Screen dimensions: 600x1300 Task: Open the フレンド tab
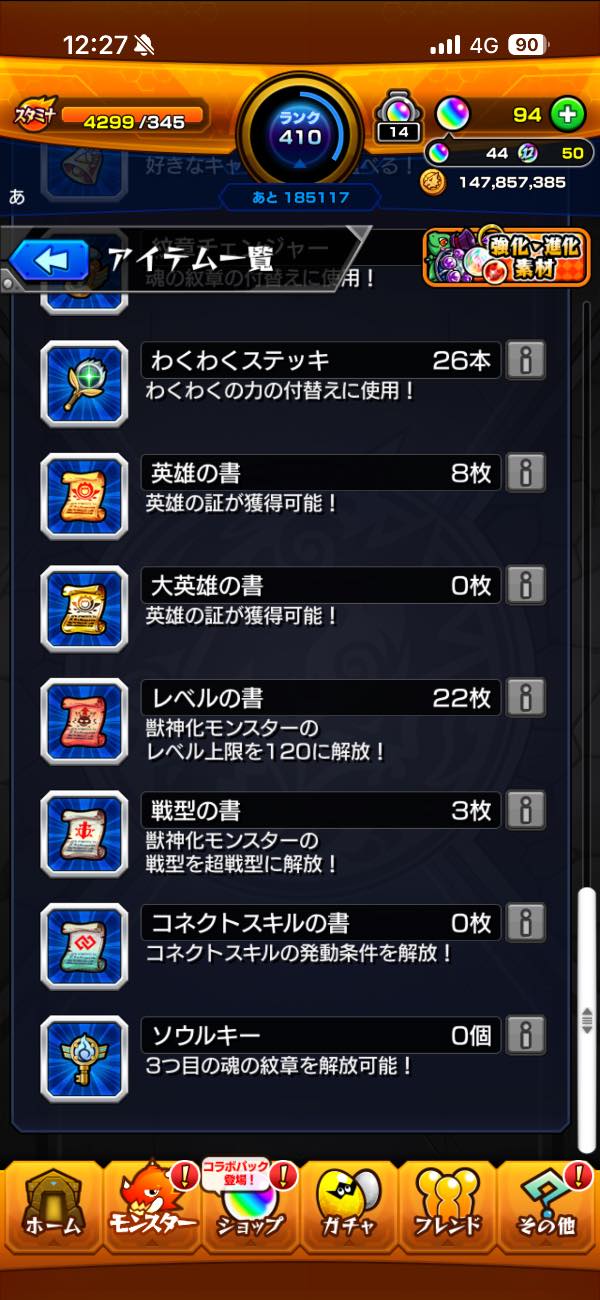(448, 1205)
